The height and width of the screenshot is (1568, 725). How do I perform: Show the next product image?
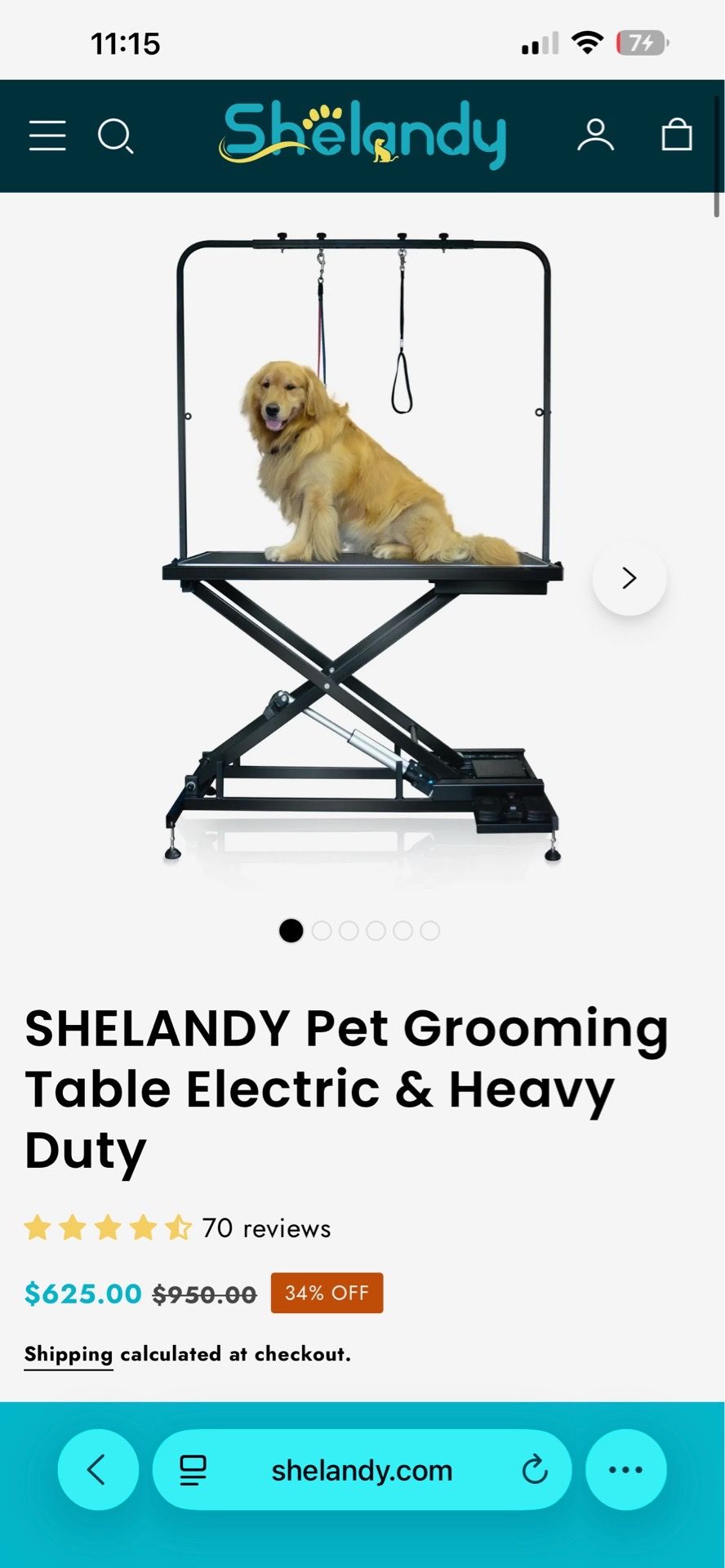coord(629,577)
